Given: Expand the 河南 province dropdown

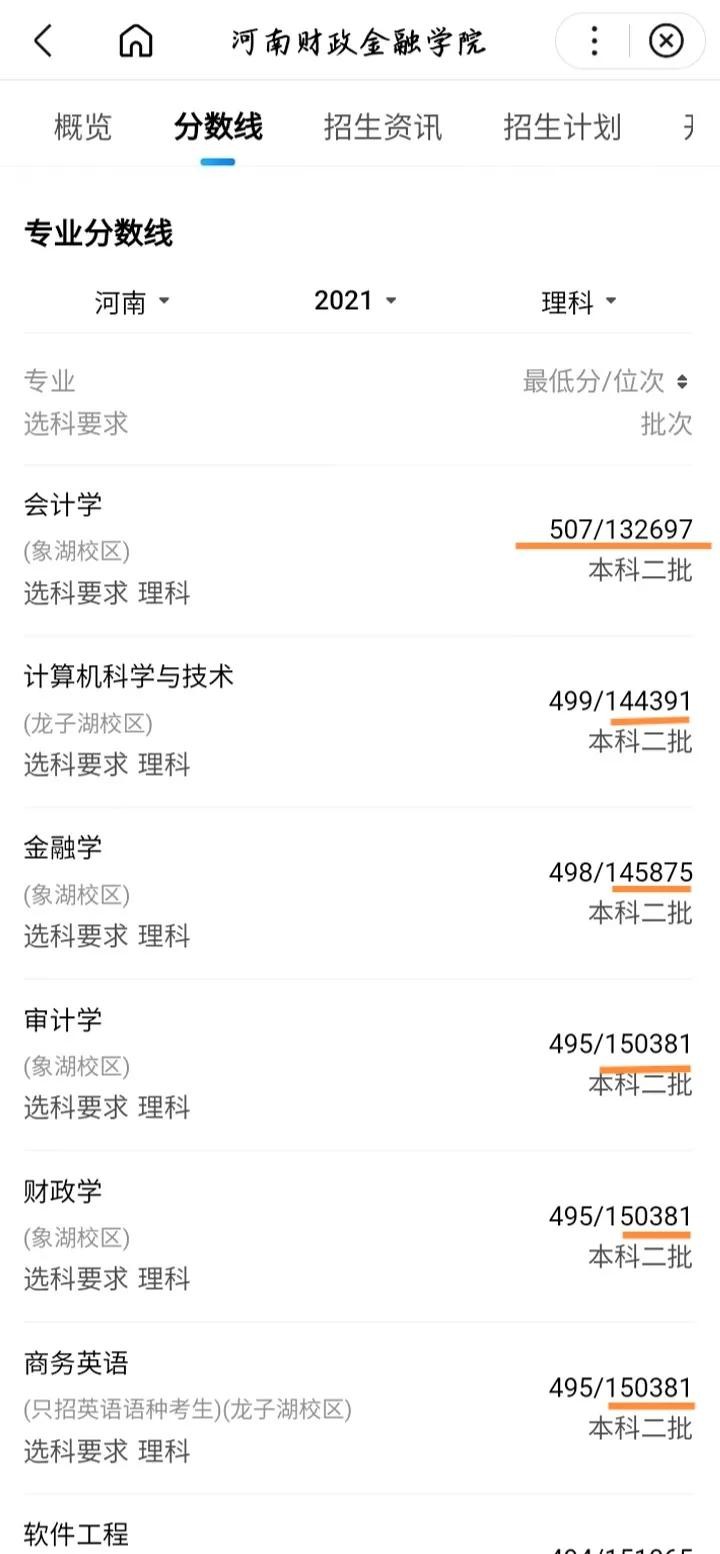Looking at the screenshot, I should [132, 302].
